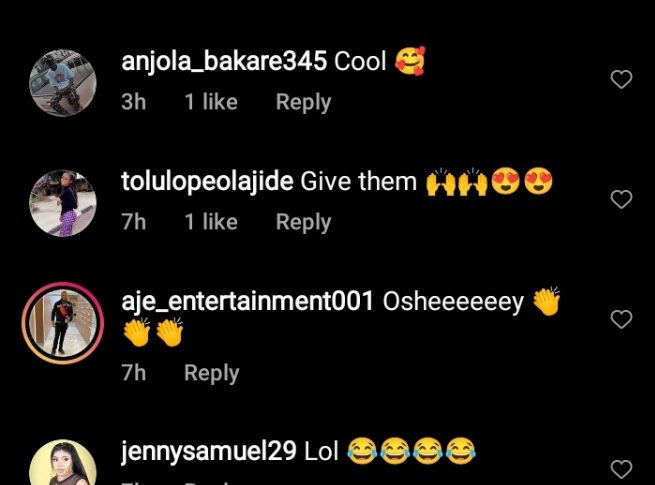Like jennysamuel29's comment
This screenshot has width=655, height=485.
pyautogui.click(x=621, y=469)
